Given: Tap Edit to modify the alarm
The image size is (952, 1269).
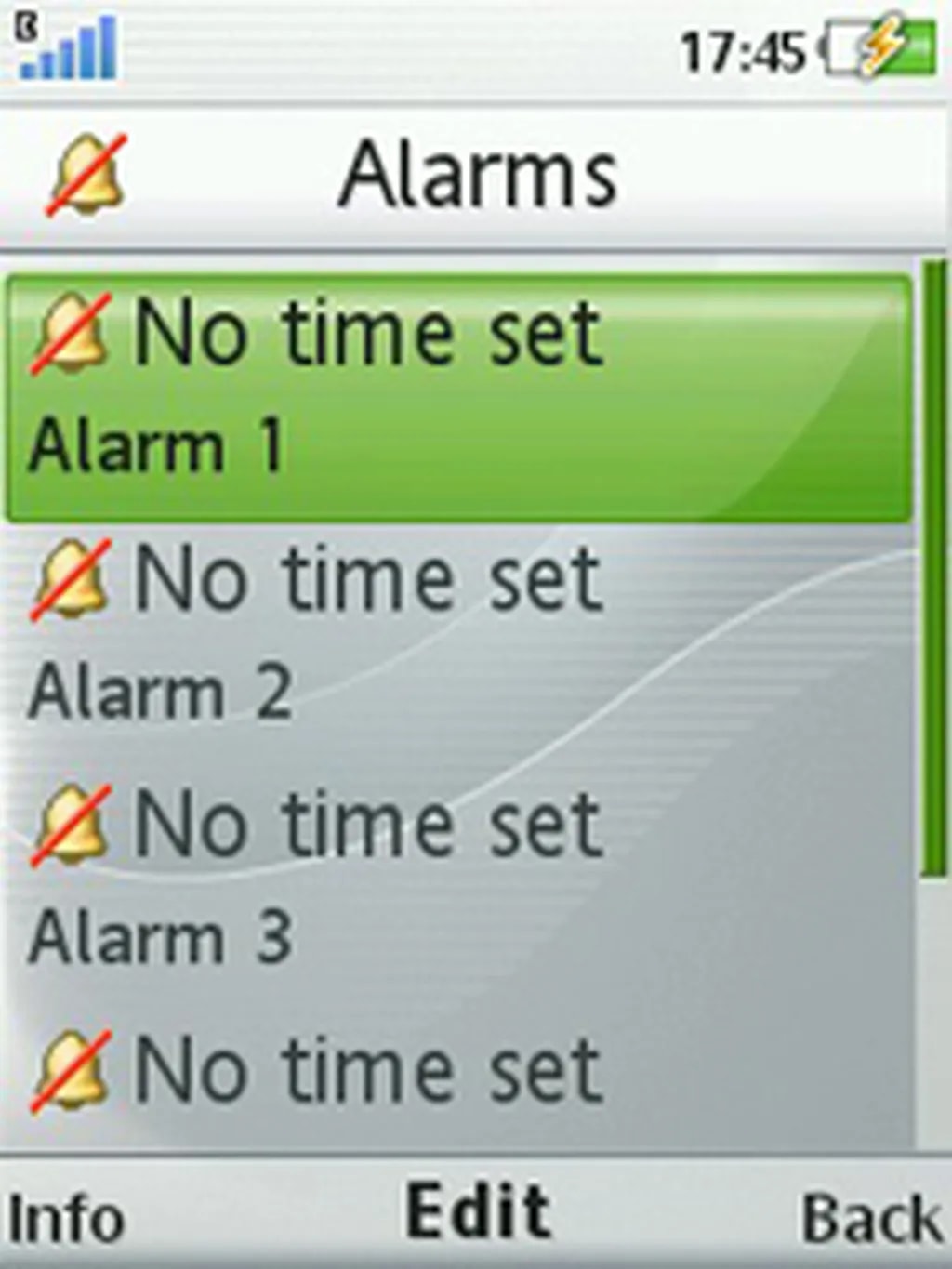Looking at the screenshot, I should [478, 1212].
